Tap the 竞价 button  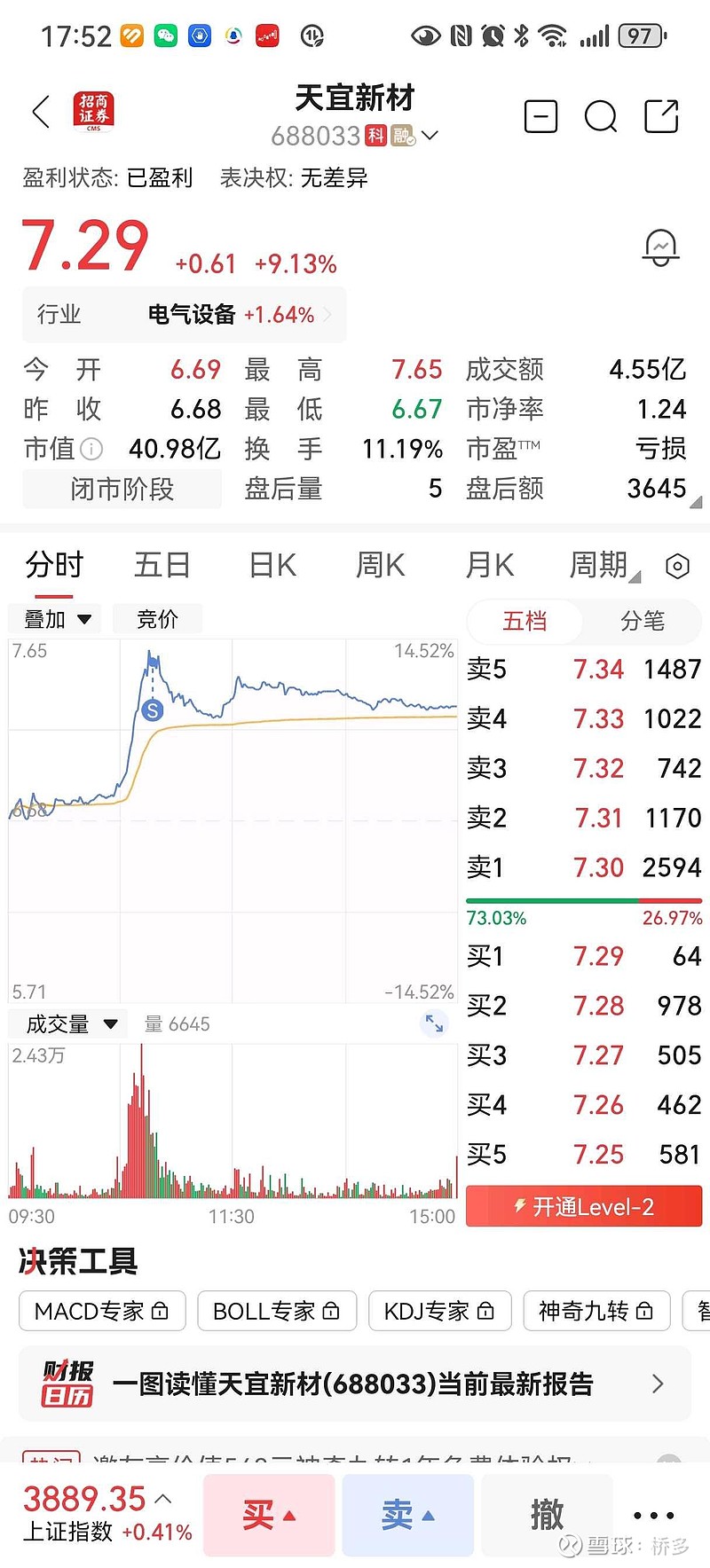[x=158, y=619]
